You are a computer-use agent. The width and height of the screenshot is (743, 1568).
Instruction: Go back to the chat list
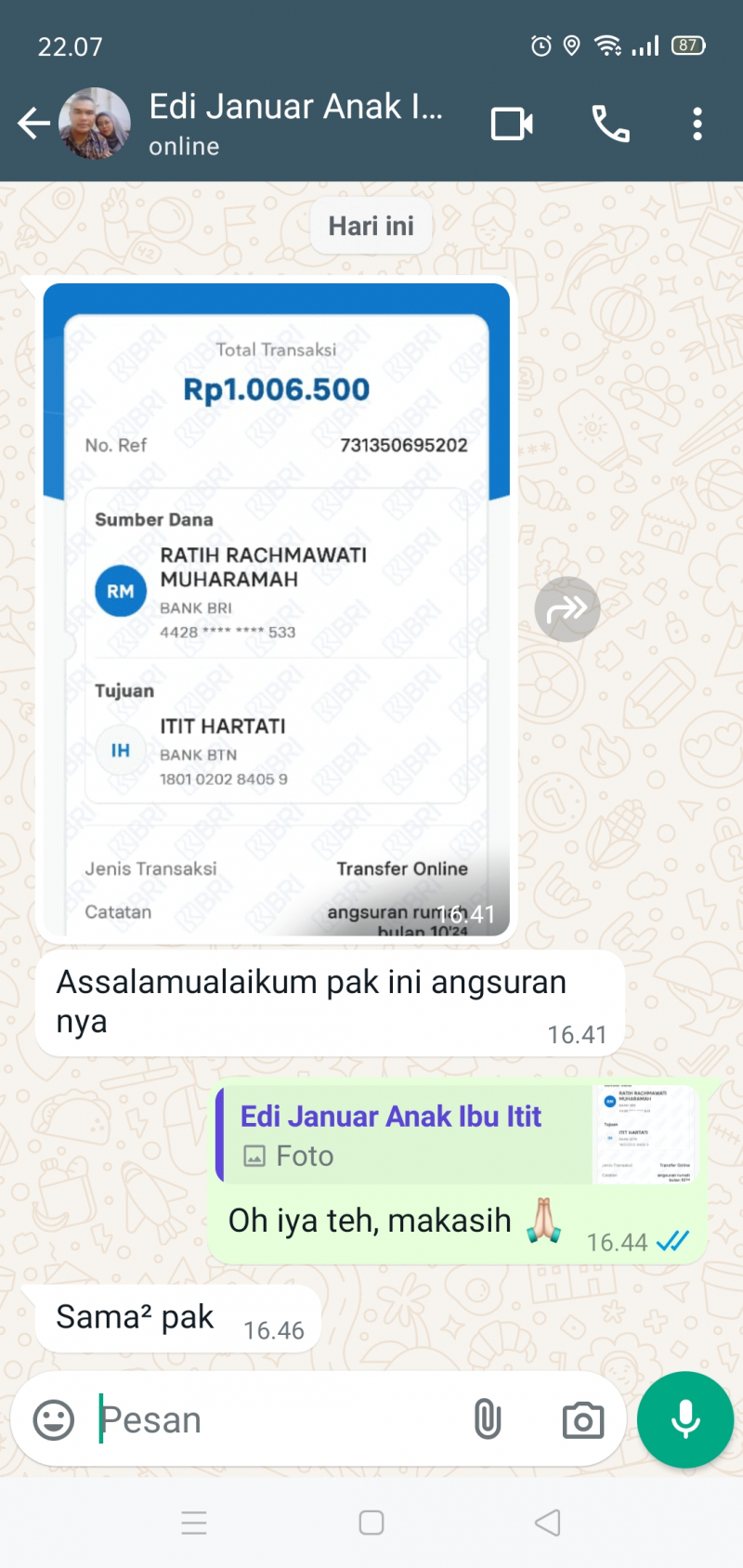coord(33,124)
